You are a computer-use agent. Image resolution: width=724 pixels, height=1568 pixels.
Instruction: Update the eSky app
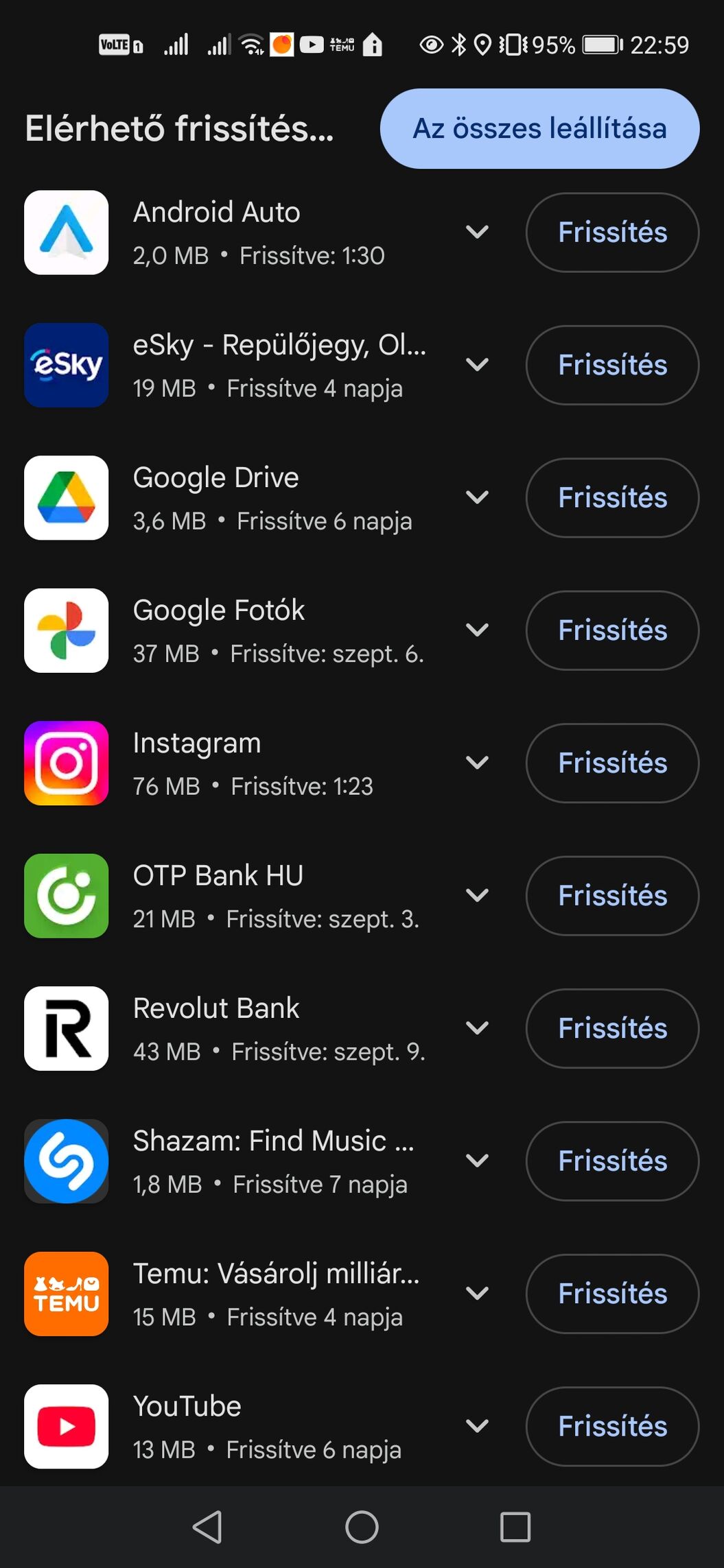(x=612, y=365)
